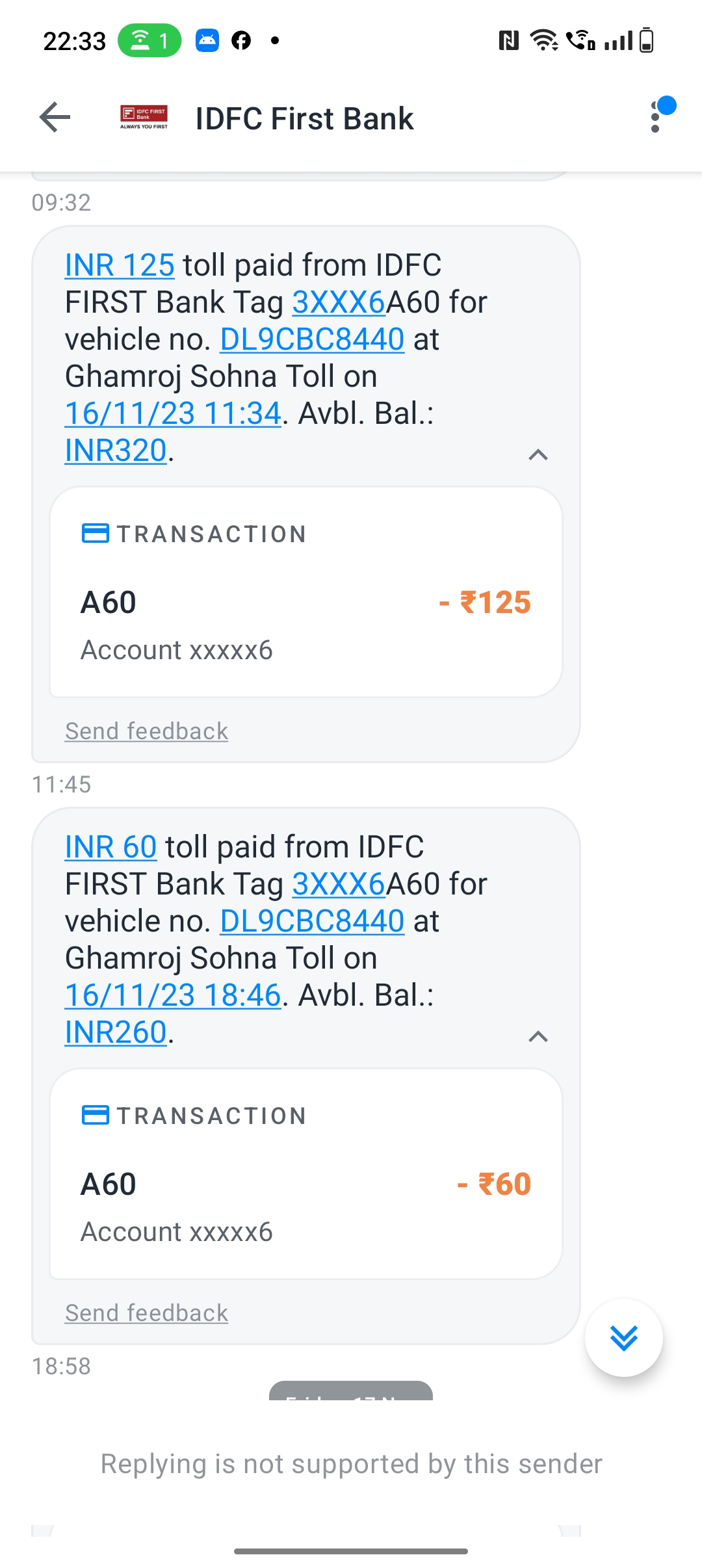Go back using the arrow icon
Screen dimensions: 702x1568
click(55, 118)
